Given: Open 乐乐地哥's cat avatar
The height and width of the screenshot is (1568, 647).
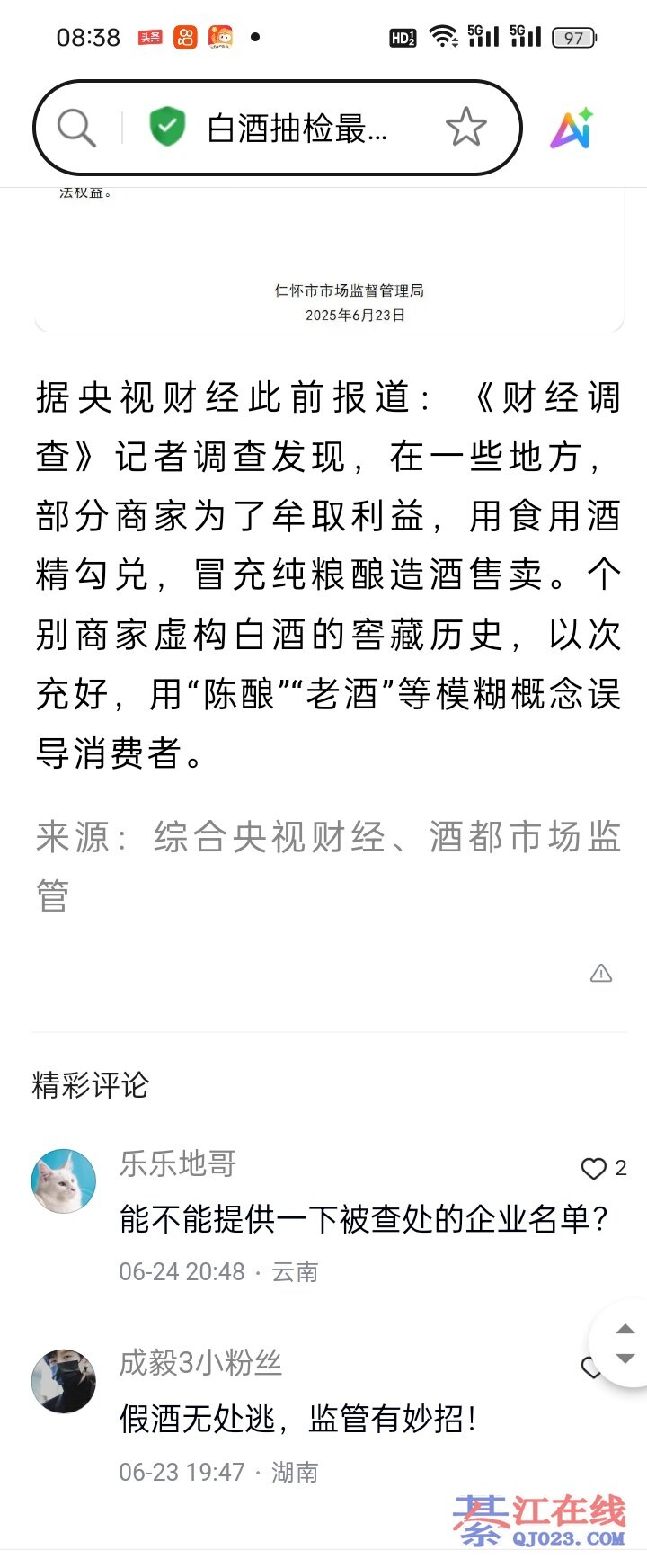Looking at the screenshot, I should pos(64,1180).
